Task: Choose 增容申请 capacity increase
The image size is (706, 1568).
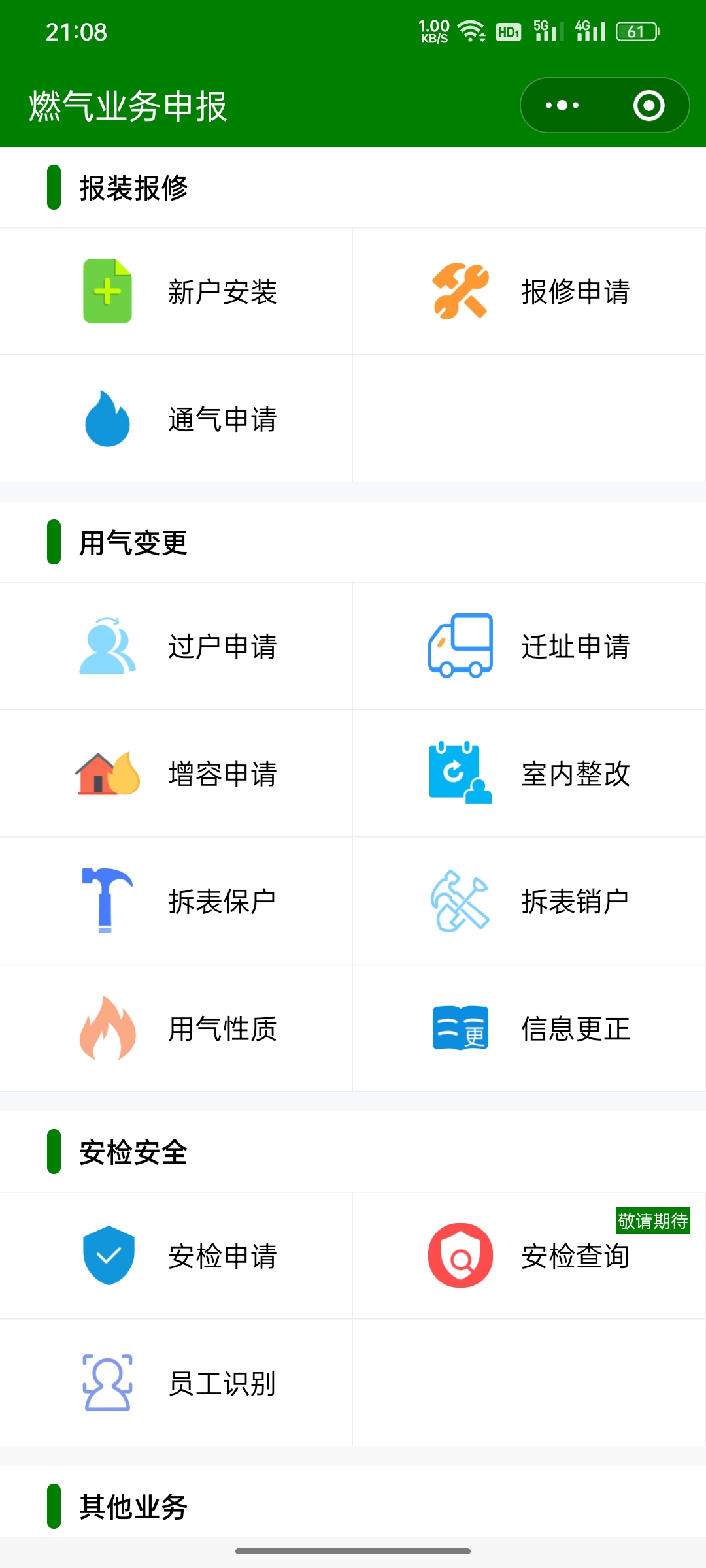Action: 176,774
